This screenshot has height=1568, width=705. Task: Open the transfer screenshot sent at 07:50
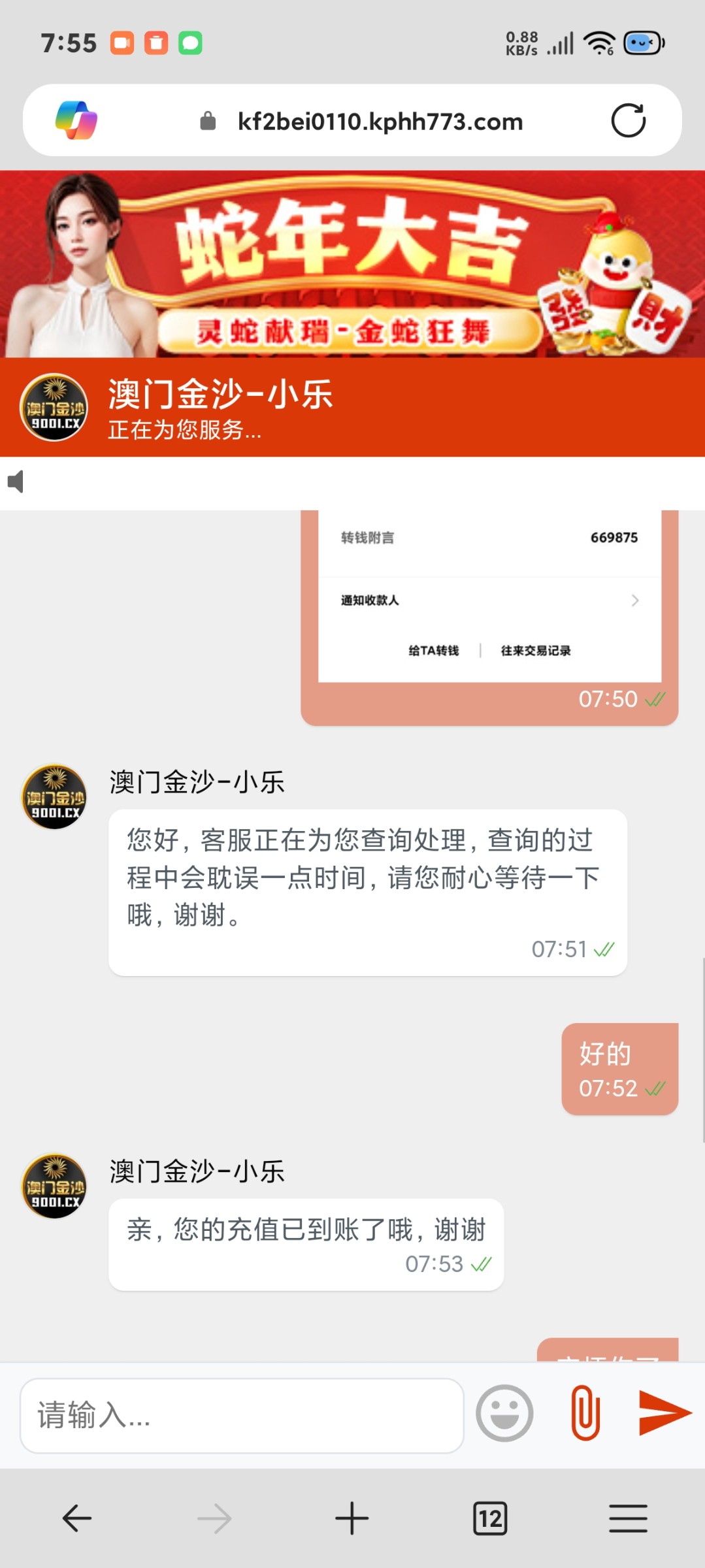489,598
